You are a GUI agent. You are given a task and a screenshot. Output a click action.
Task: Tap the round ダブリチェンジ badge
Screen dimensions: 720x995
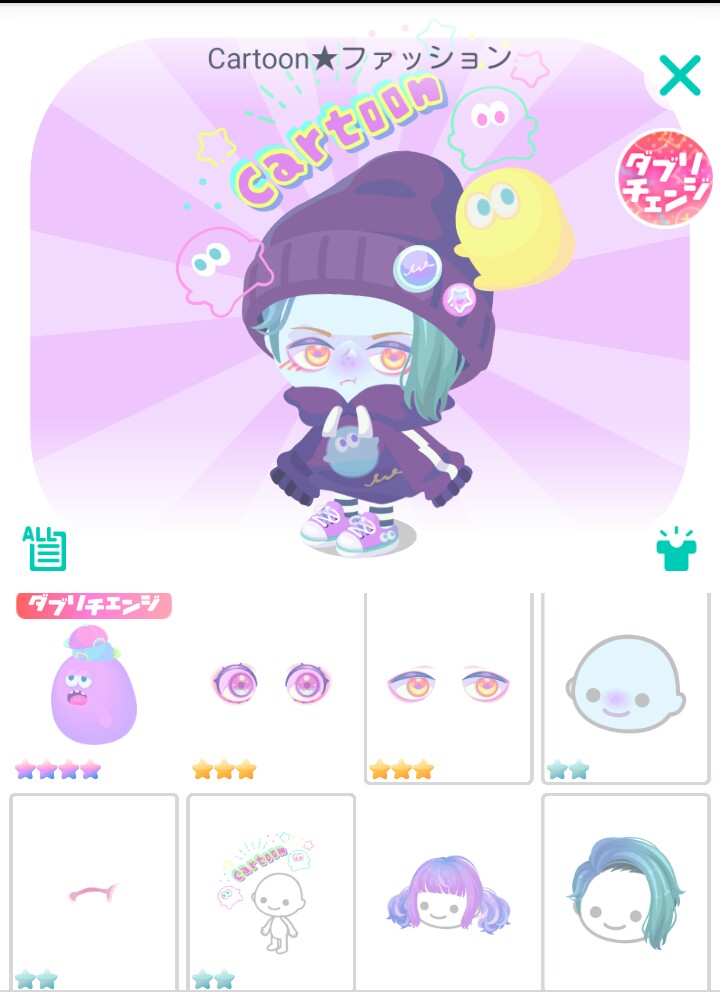pyautogui.click(x=665, y=179)
